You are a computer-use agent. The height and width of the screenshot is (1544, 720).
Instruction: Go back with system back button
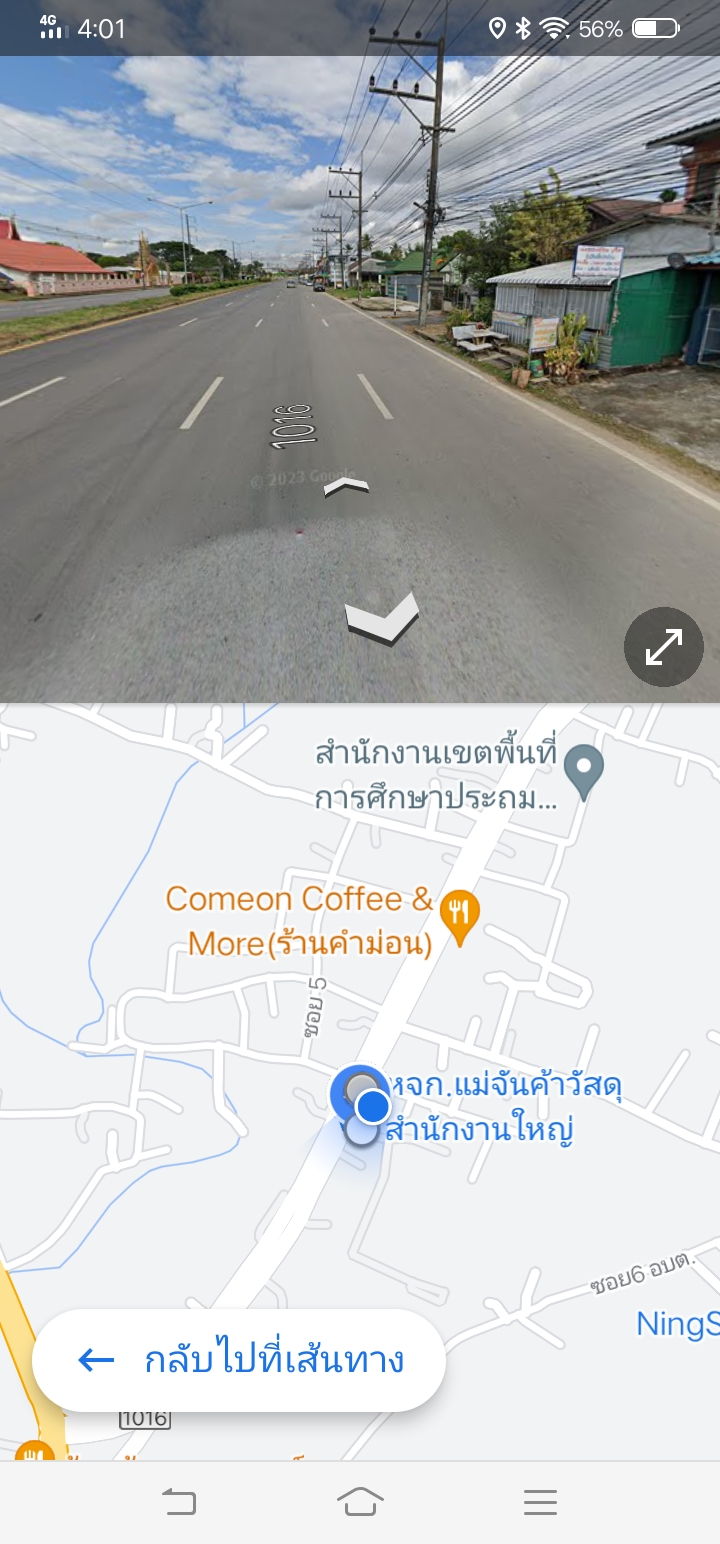click(x=179, y=1502)
